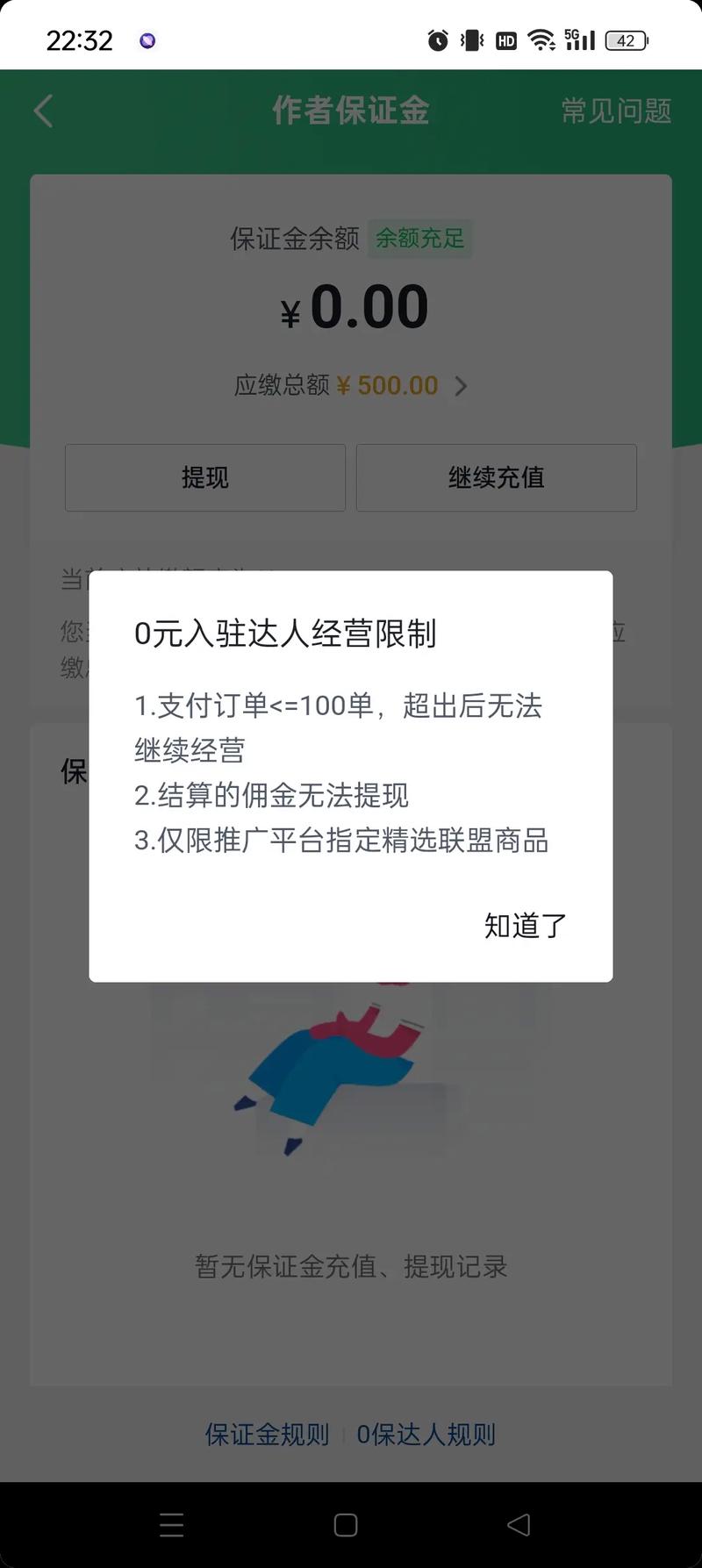Click the HD indicator in the status bar
The height and width of the screenshot is (1568, 702).
(x=505, y=39)
